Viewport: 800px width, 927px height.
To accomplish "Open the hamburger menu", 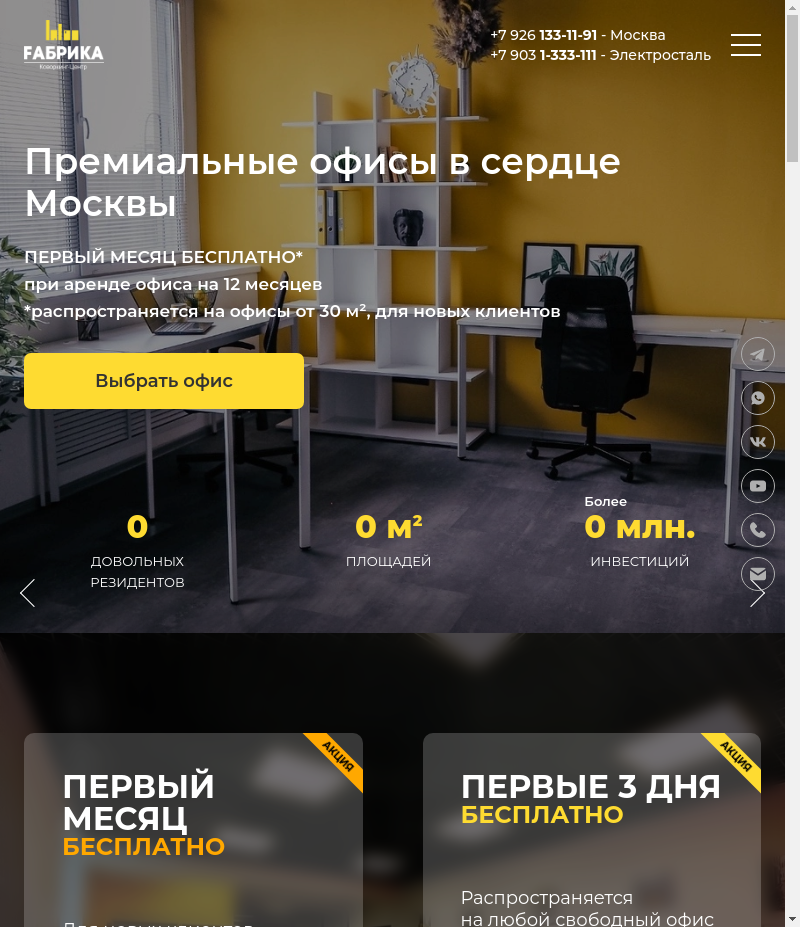I will click(745, 45).
